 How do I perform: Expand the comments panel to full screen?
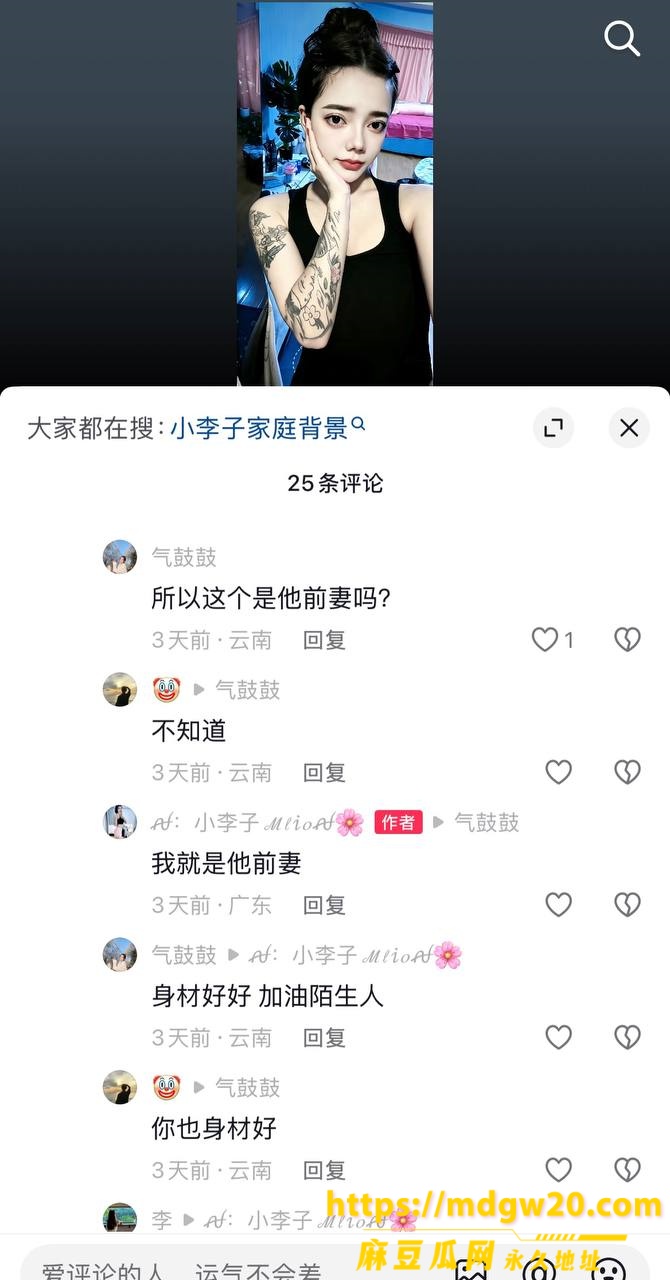(x=553, y=428)
